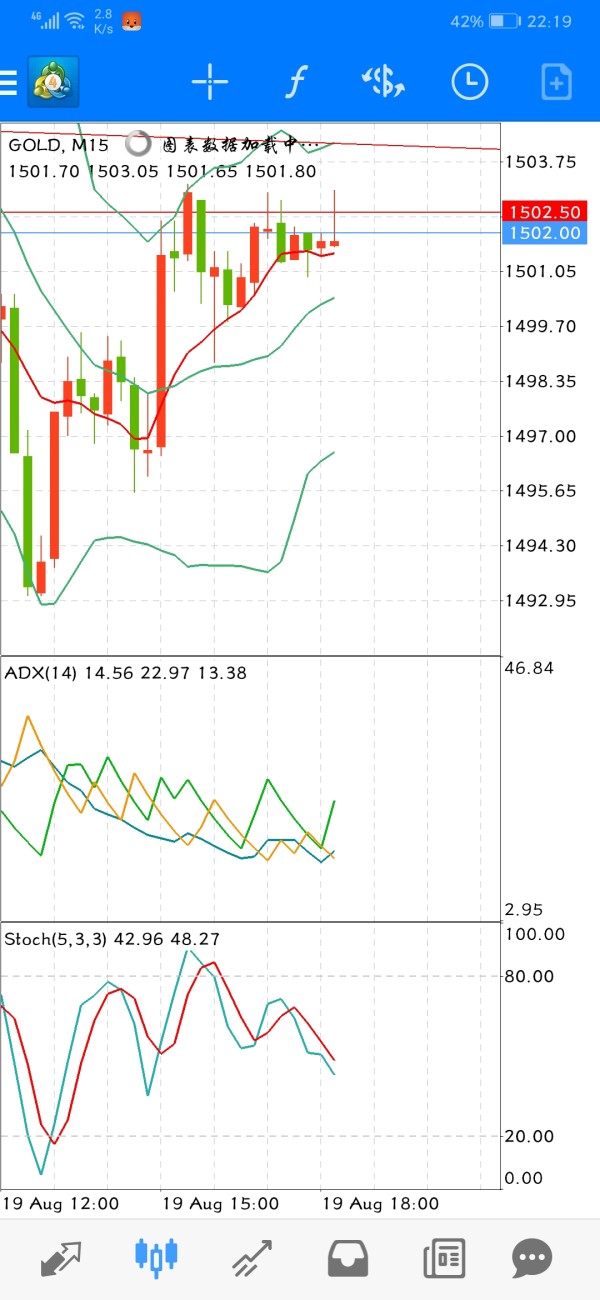Open the chat messages tab
This screenshot has width=600, height=1300.
(532, 1256)
